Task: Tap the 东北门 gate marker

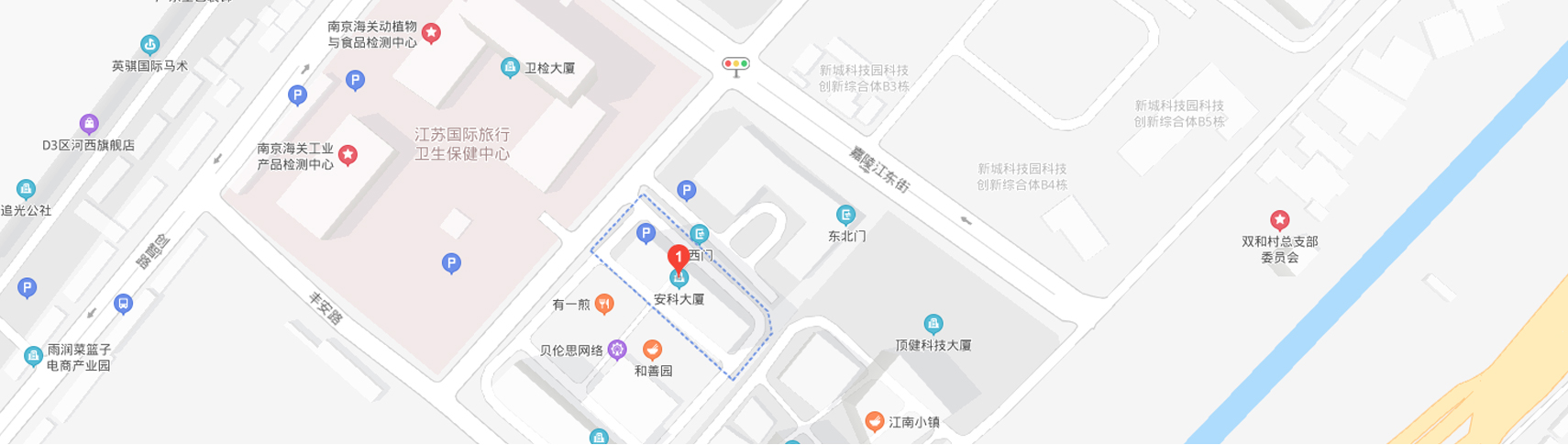Action: pos(845,216)
